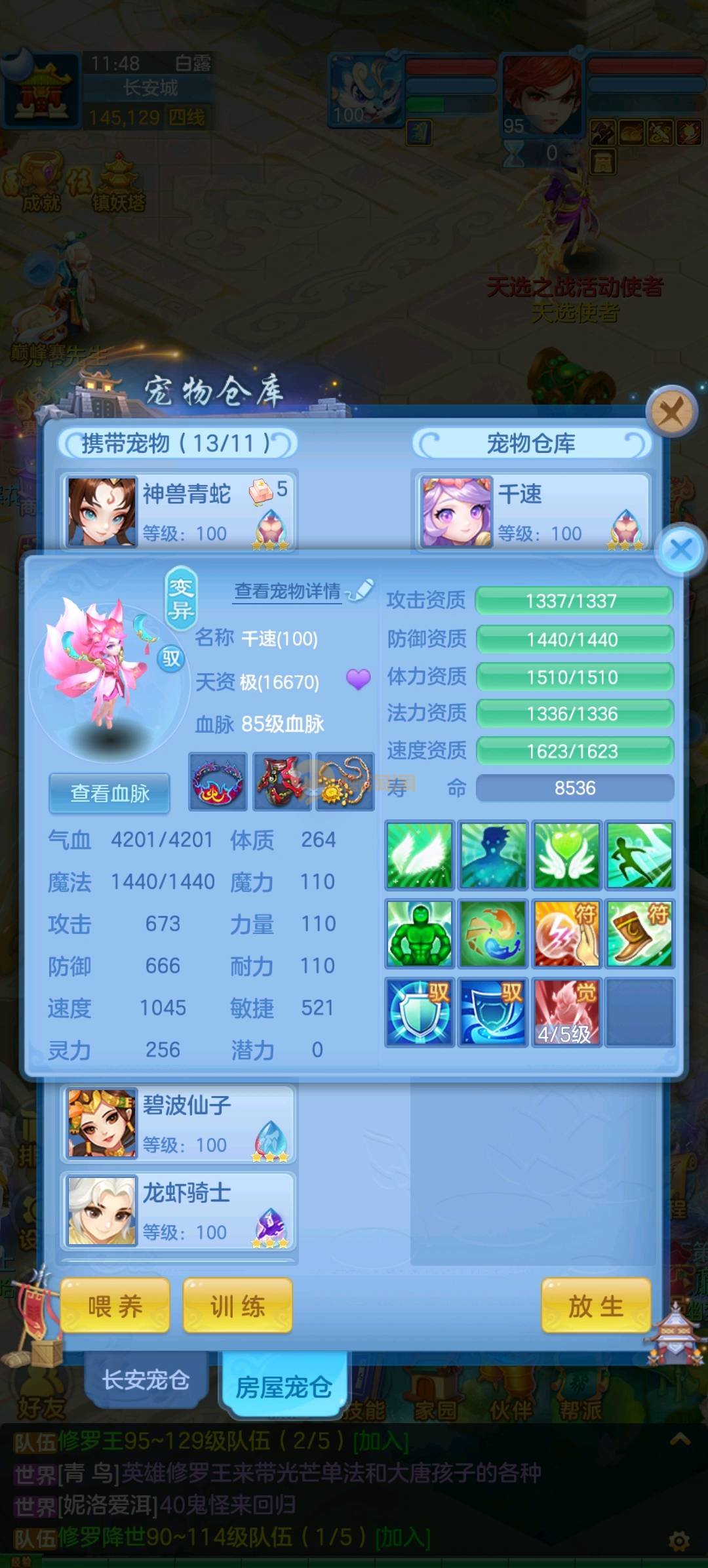Open 查看宠物详情 link

pyautogui.click(x=288, y=591)
